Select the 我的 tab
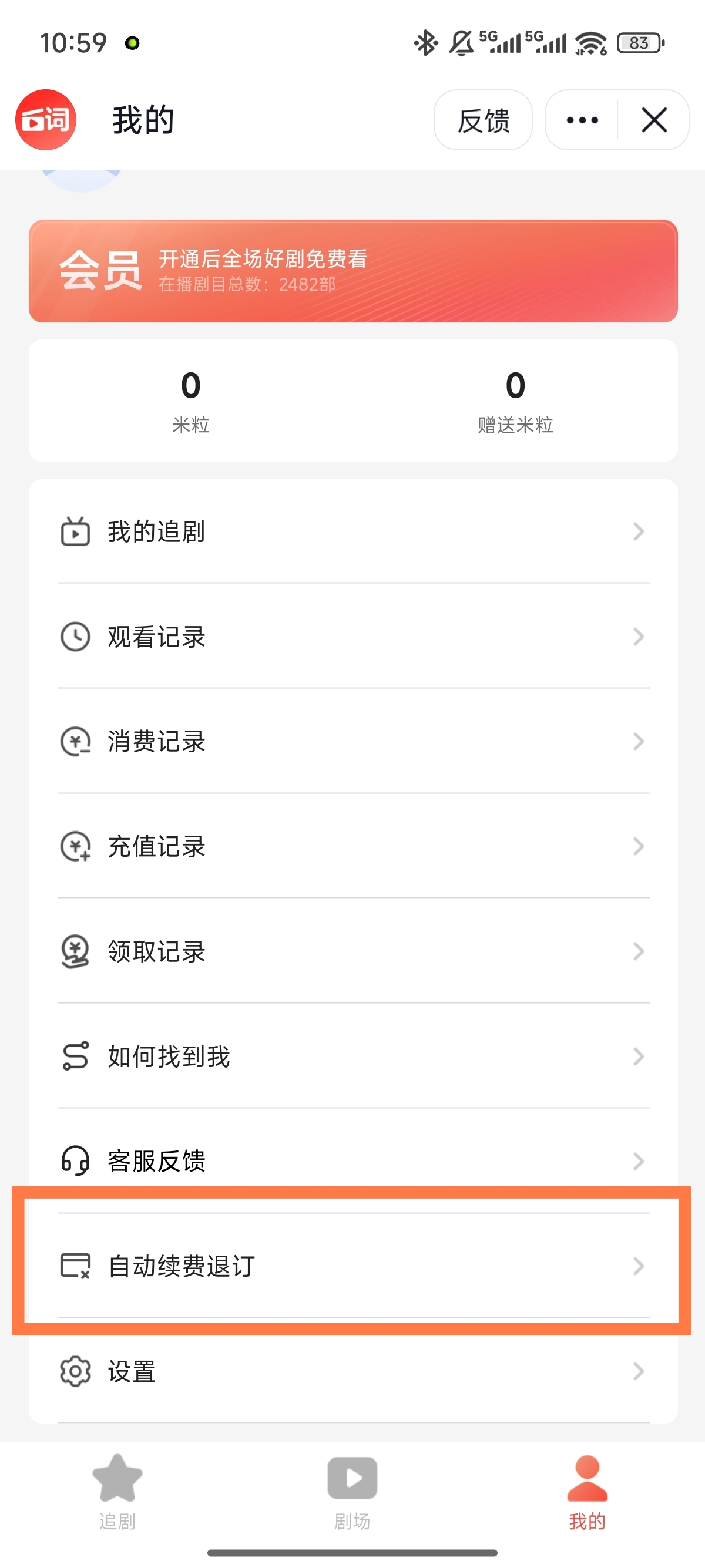This screenshot has height=1568, width=705. [x=587, y=1492]
